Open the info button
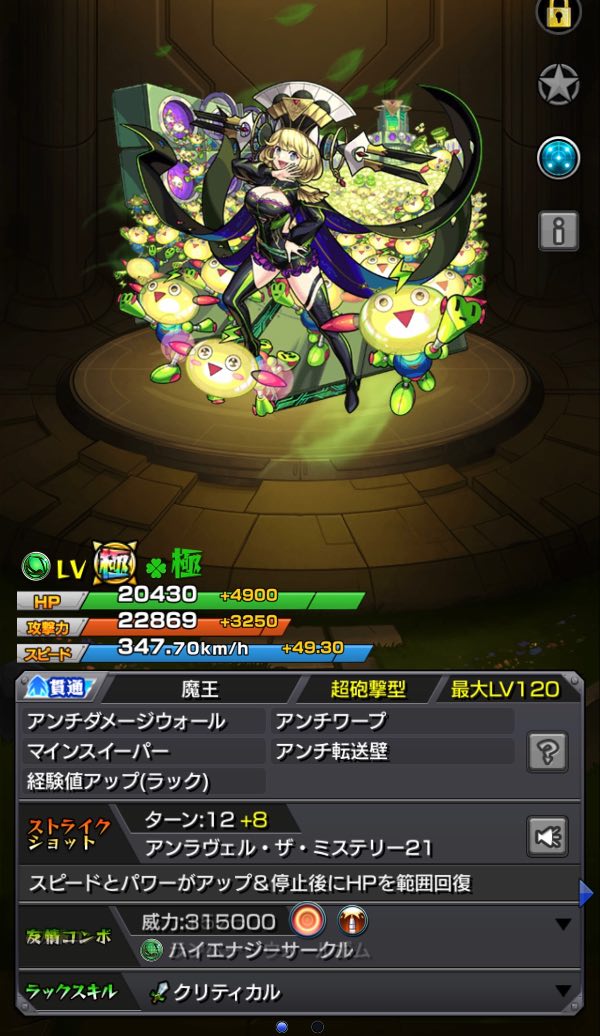 [559, 231]
